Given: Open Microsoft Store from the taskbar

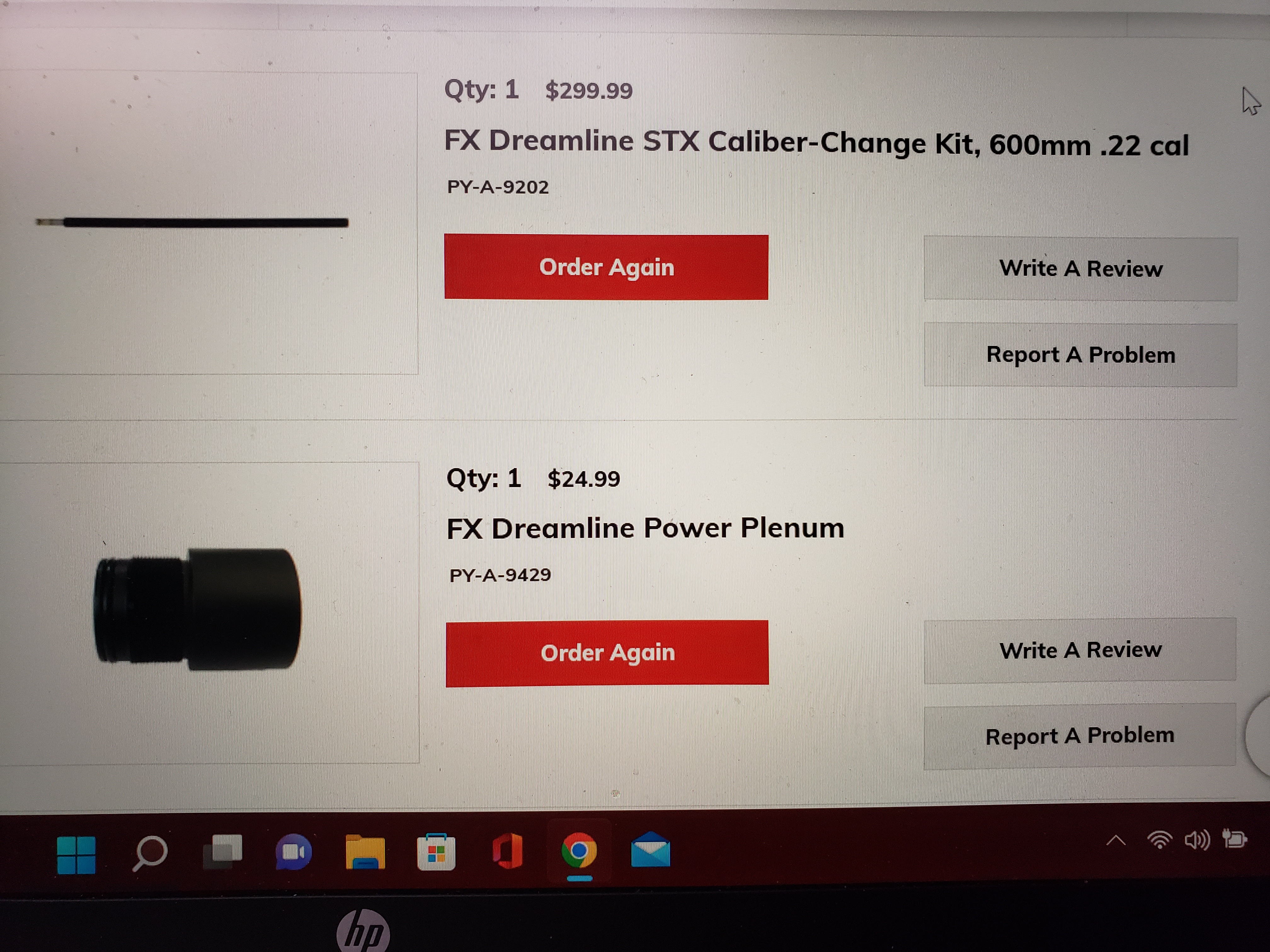Looking at the screenshot, I should tap(436, 852).
